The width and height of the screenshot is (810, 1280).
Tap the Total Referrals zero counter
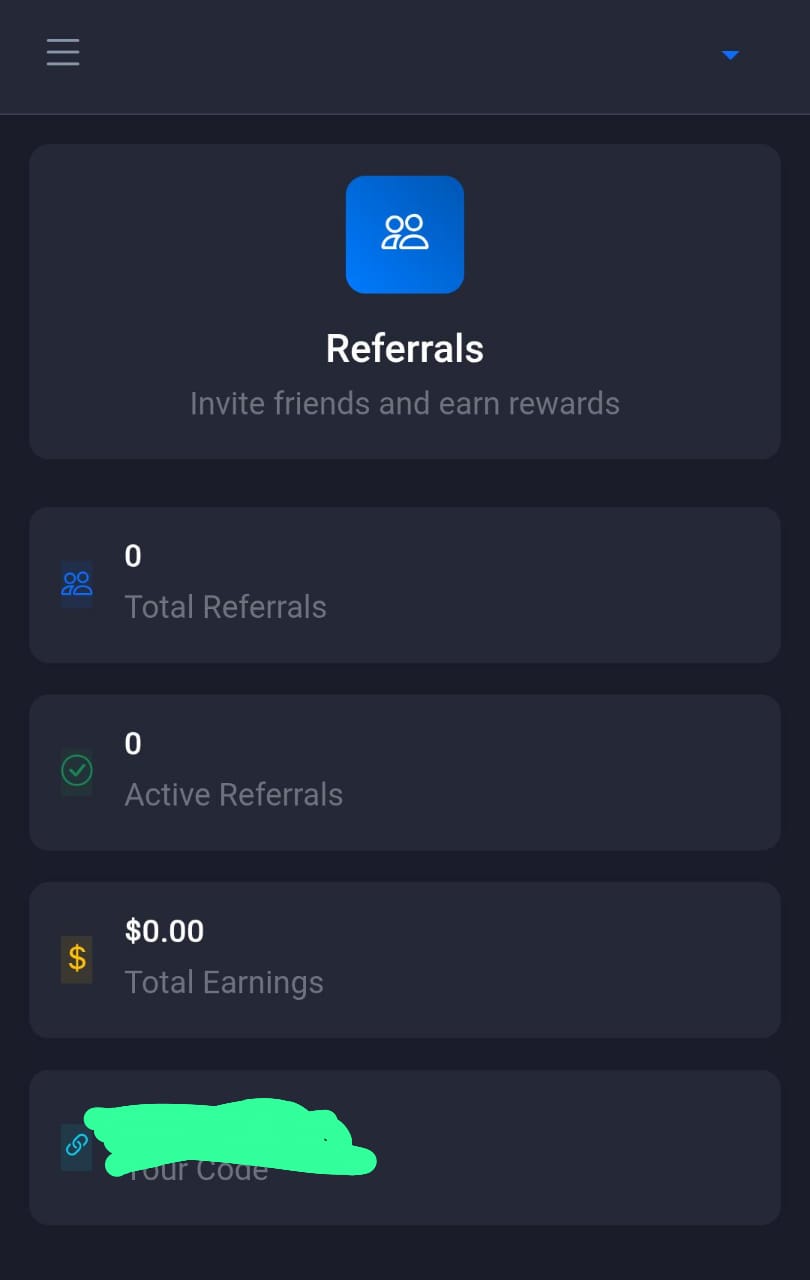pos(132,556)
